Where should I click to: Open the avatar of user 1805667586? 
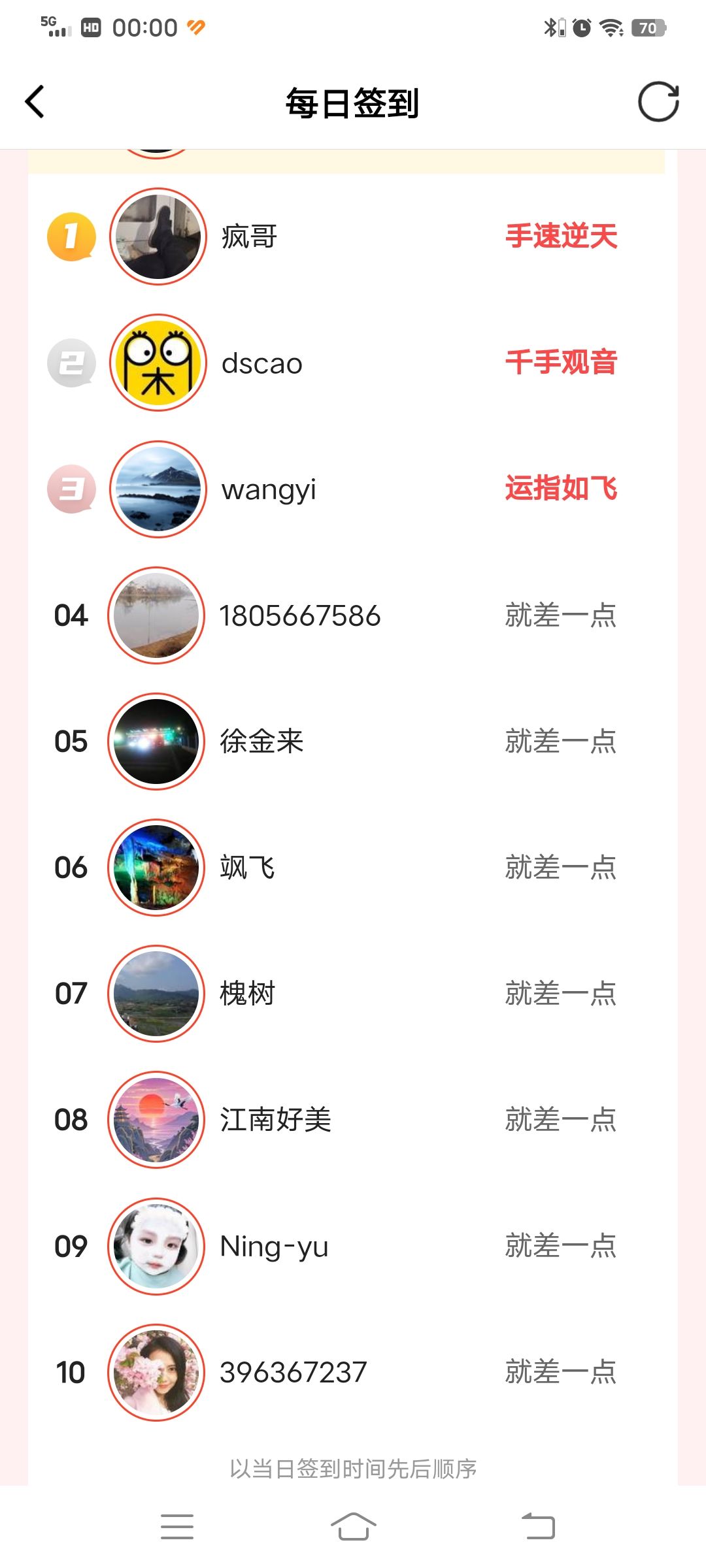click(x=156, y=615)
